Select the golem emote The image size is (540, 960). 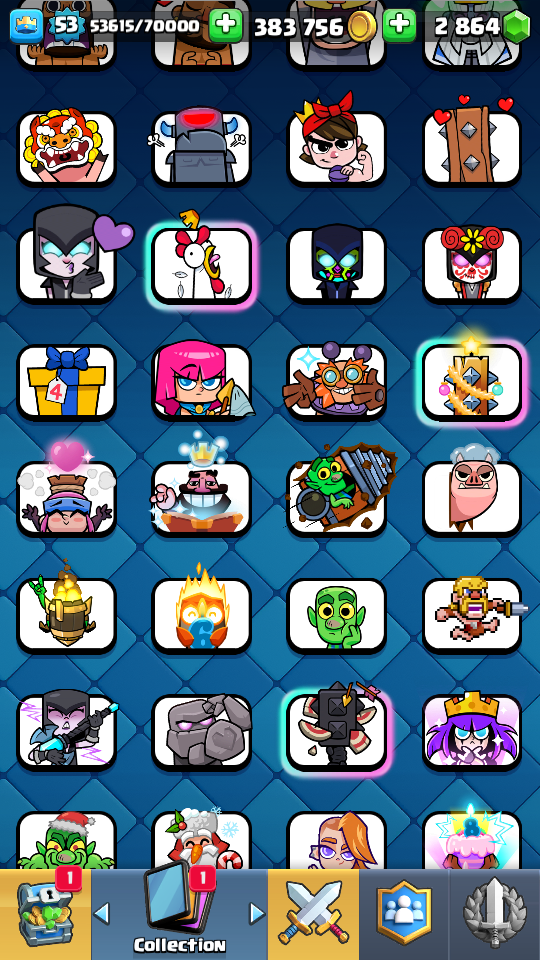tap(201, 732)
